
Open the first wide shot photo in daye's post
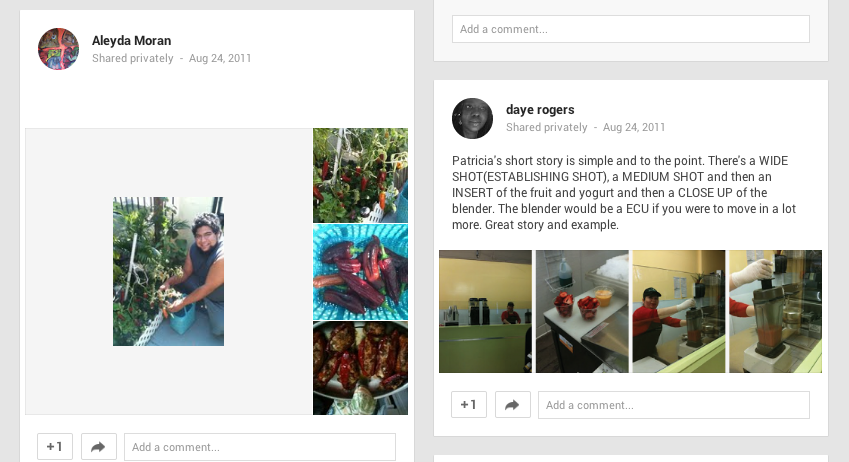[x=485, y=311]
